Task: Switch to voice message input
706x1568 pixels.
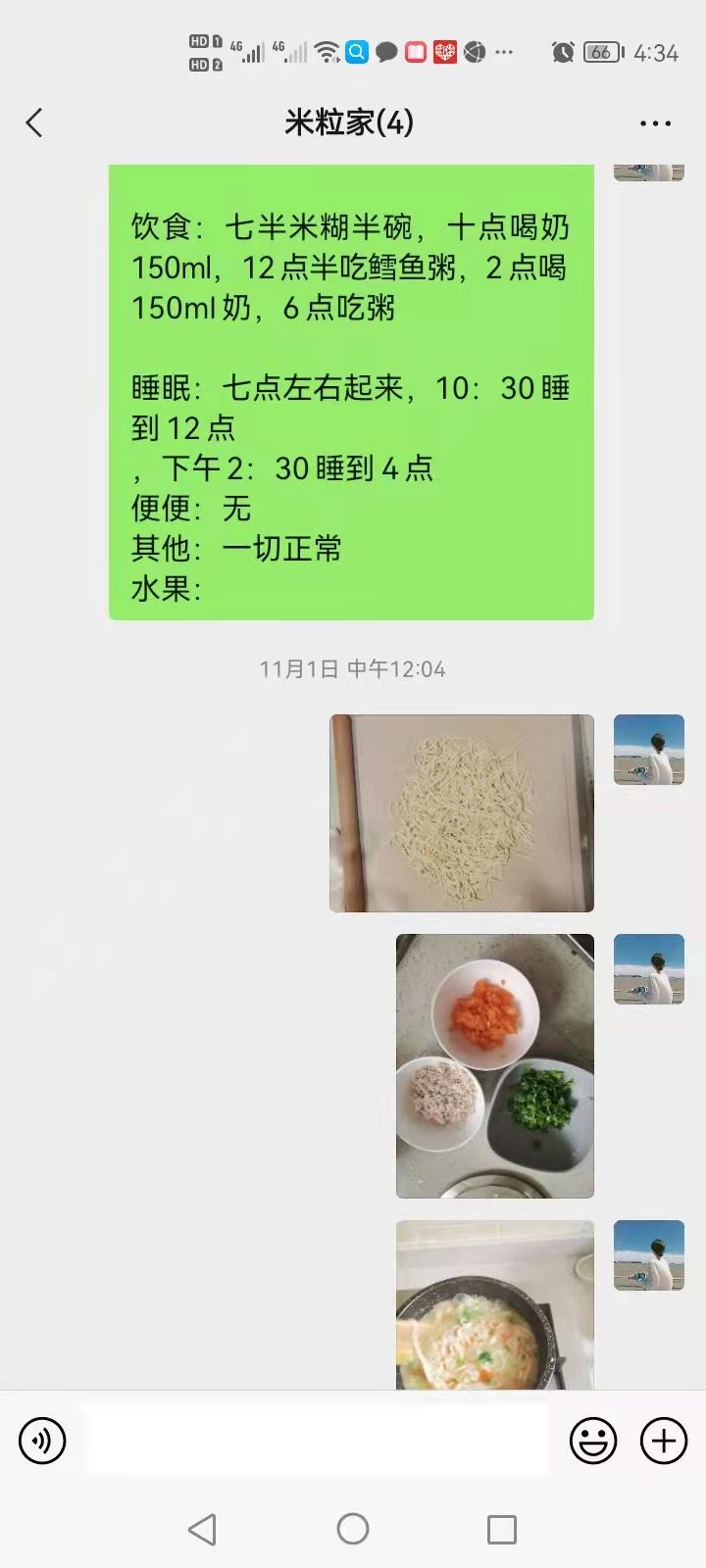Action: pos(42,1441)
